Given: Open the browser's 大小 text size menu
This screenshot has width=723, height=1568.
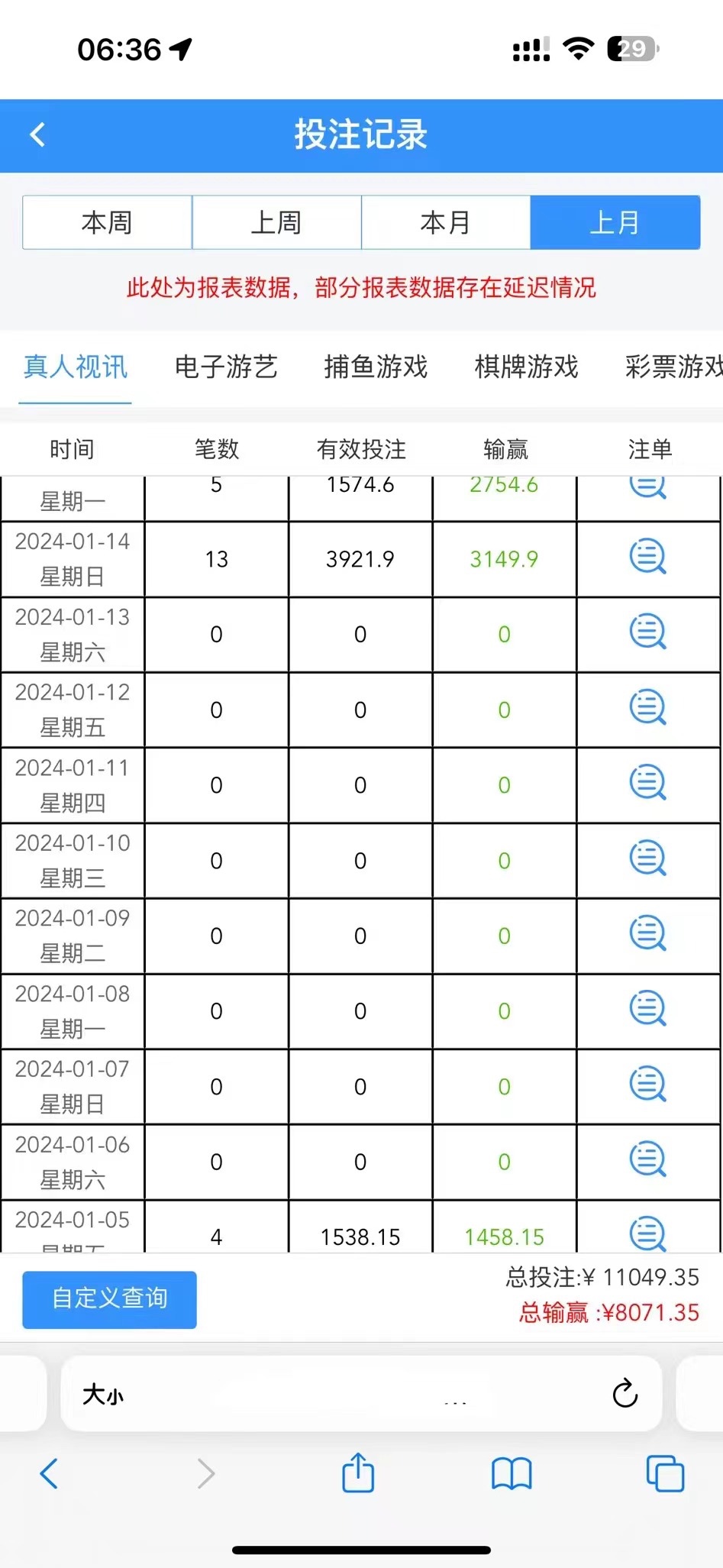Looking at the screenshot, I should pyautogui.click(x=103, y=1395).
